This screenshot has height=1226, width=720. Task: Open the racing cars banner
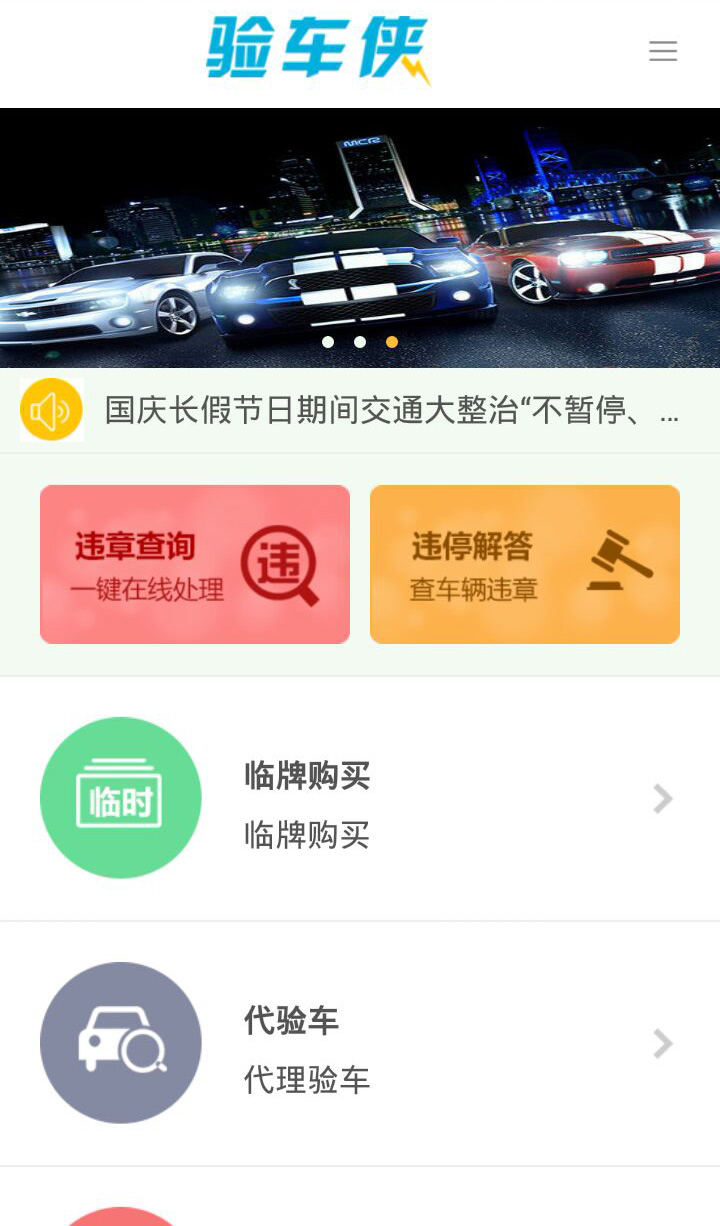coord(360,238)
